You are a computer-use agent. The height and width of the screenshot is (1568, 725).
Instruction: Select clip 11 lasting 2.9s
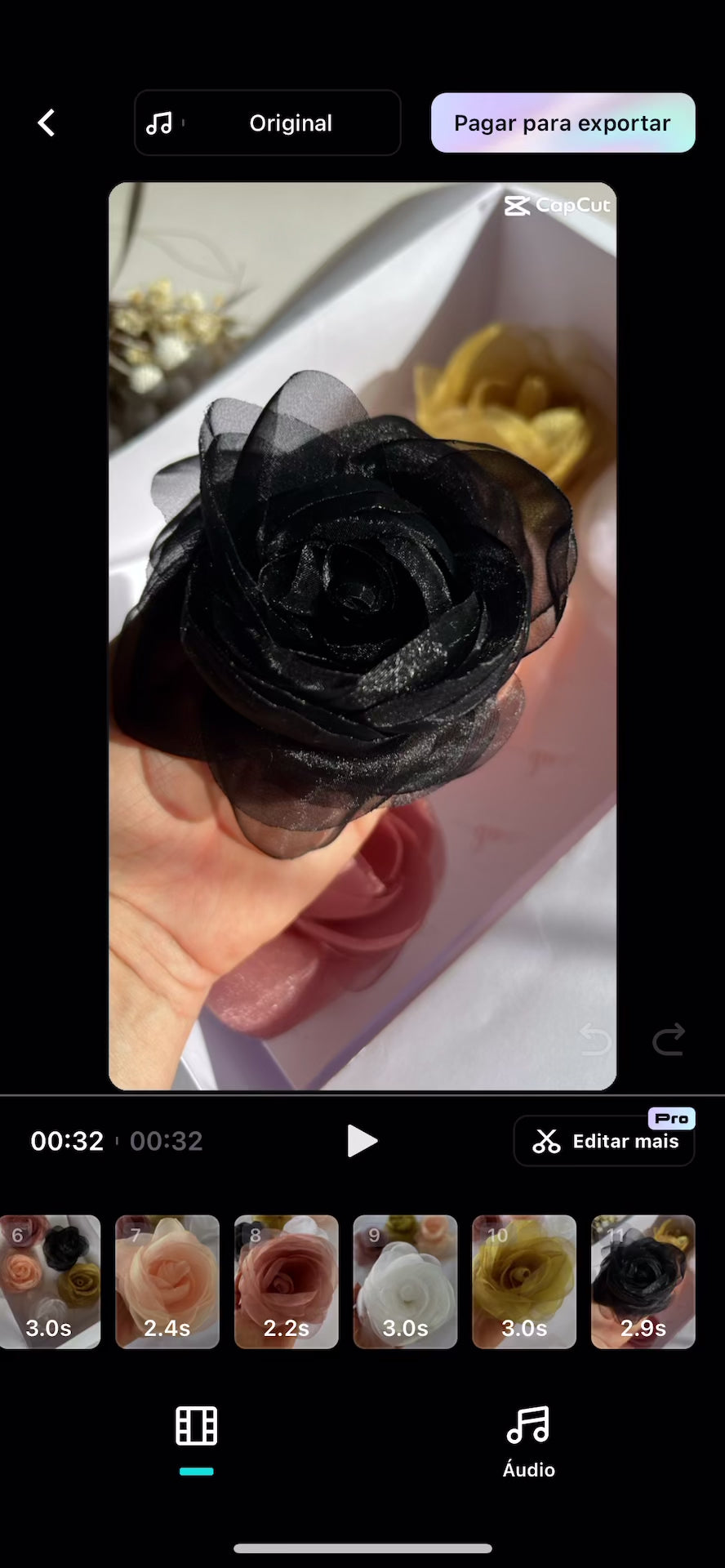tap(643, 1281)
